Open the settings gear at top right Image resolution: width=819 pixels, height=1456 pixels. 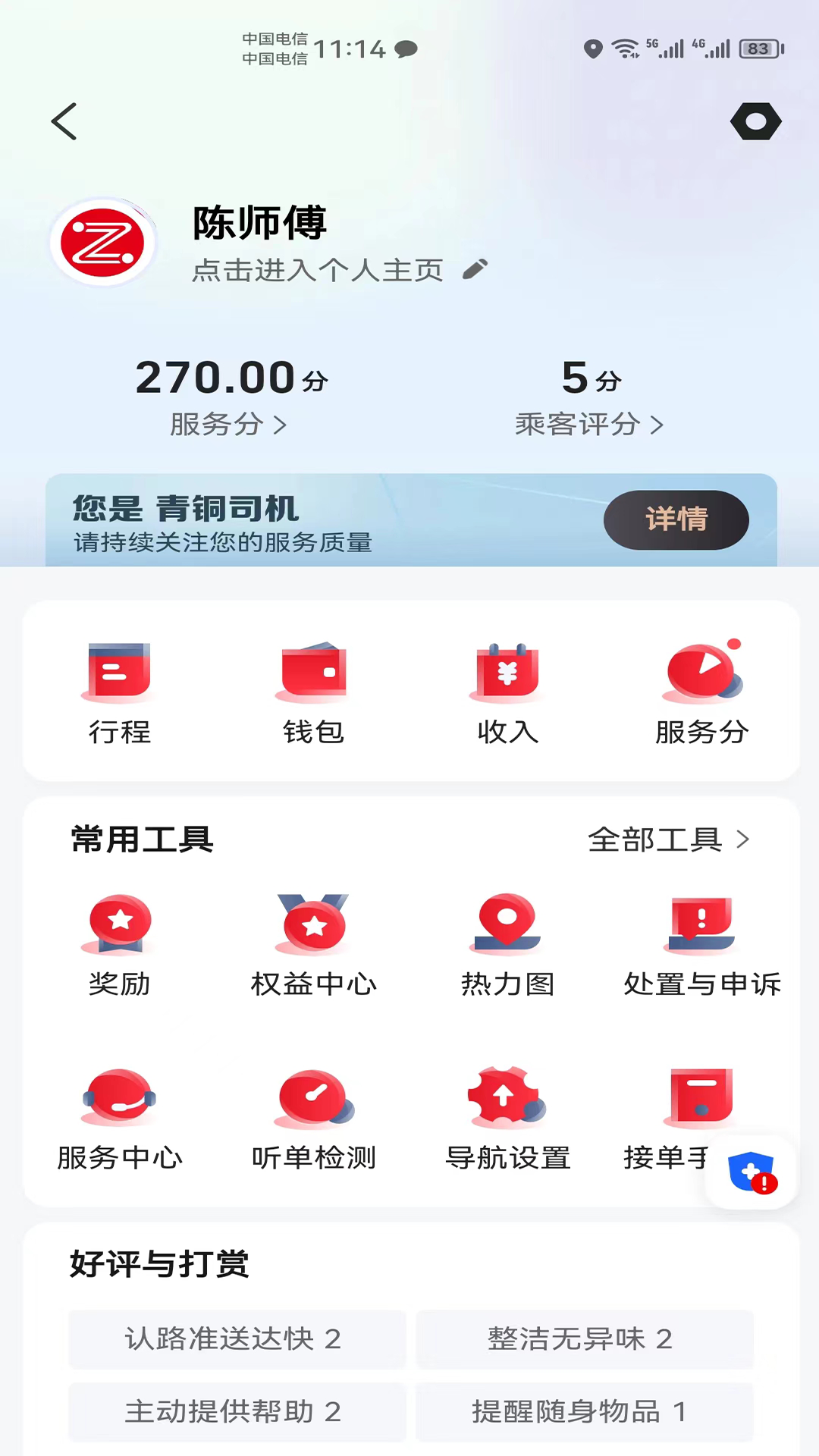[756, 120]
